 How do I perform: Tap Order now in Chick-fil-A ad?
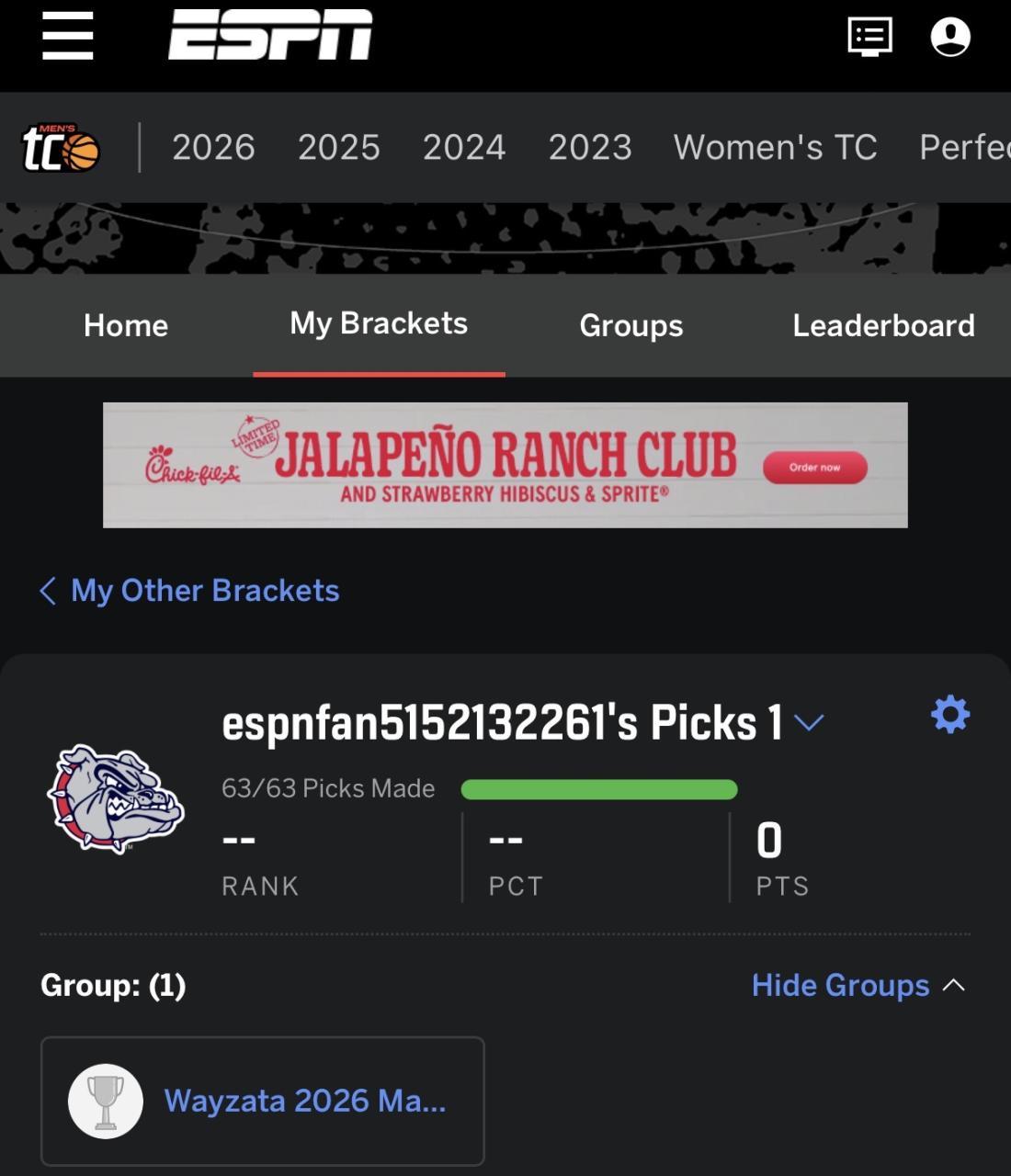point(814,467)
